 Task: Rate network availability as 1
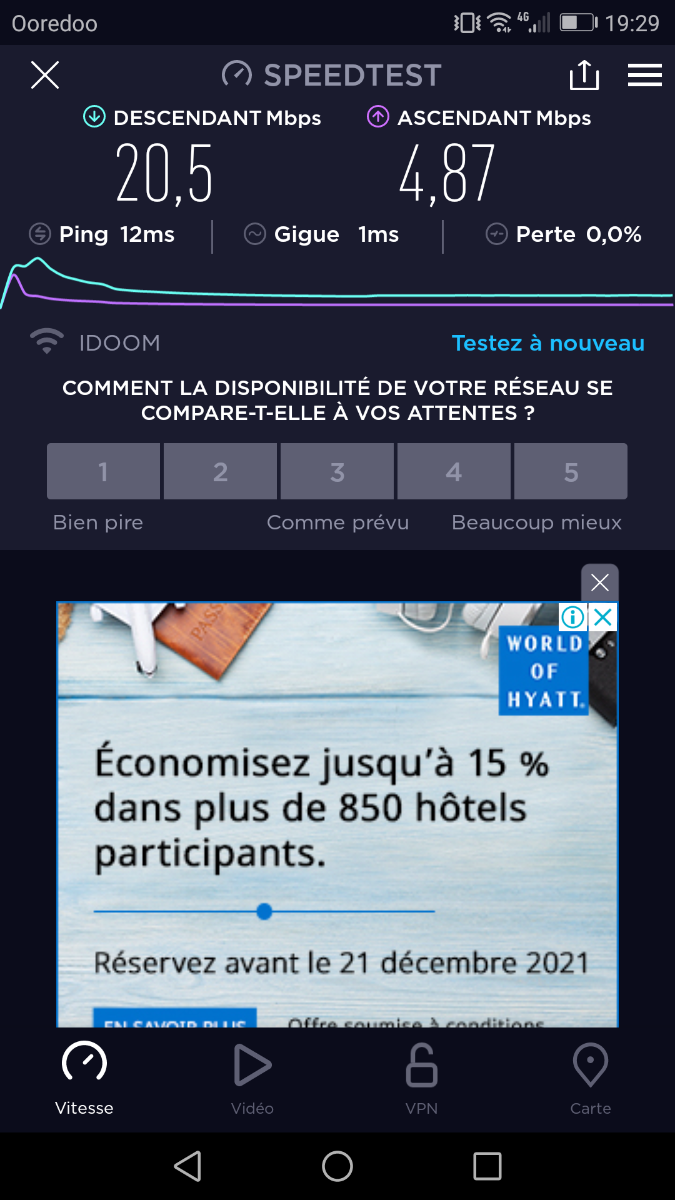tap(103, 471)
